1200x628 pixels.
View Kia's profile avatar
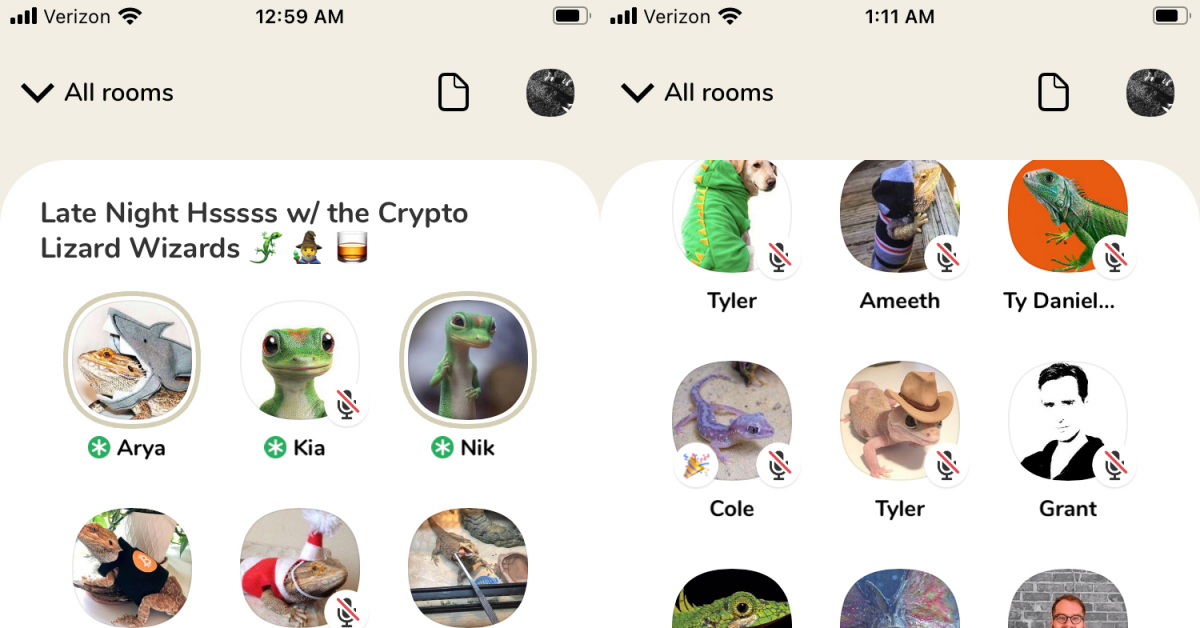pyautogui.click(x=299, y=360)
